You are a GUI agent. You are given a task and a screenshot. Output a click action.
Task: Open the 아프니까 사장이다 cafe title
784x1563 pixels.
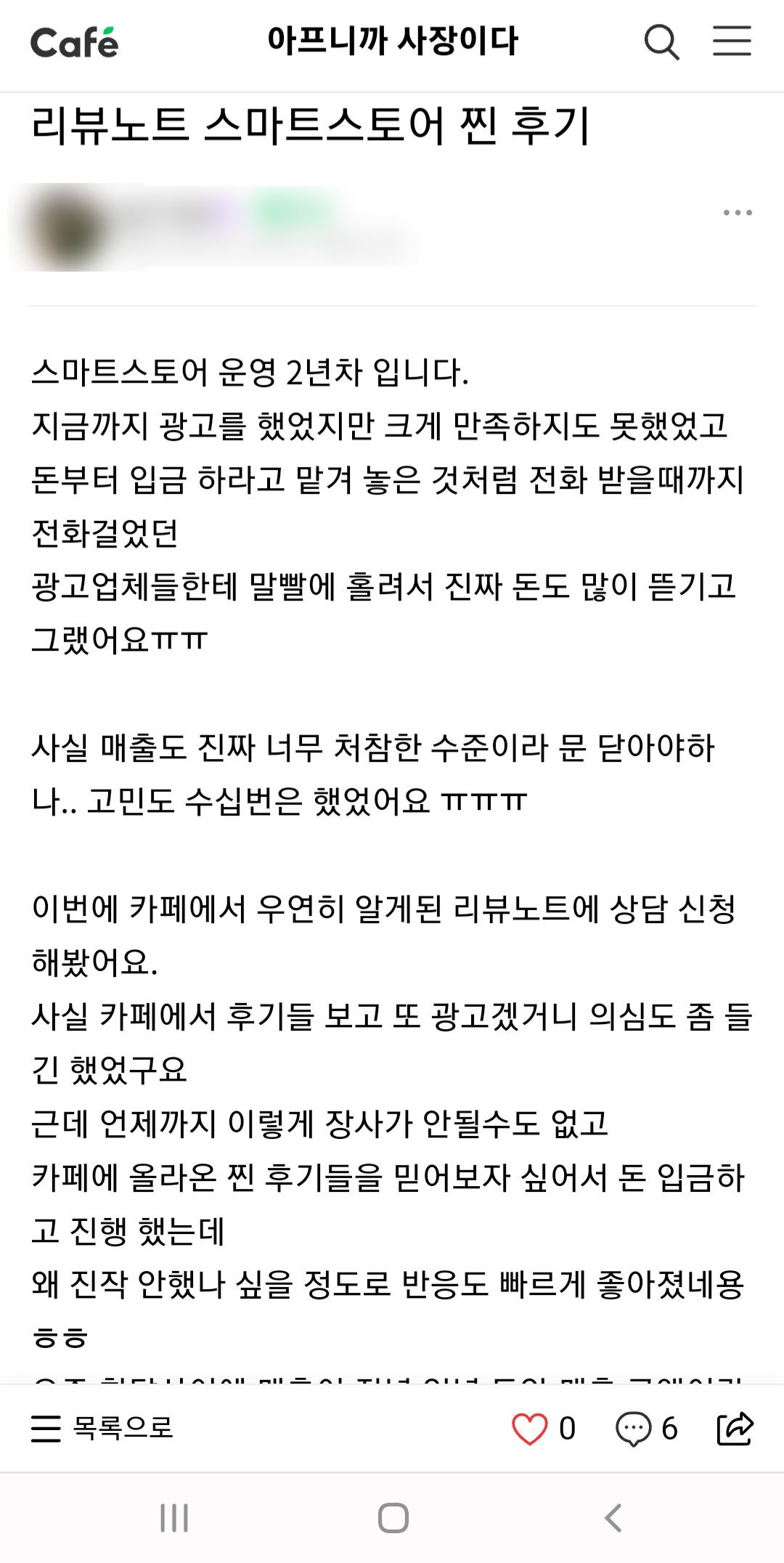click(393, 41)
